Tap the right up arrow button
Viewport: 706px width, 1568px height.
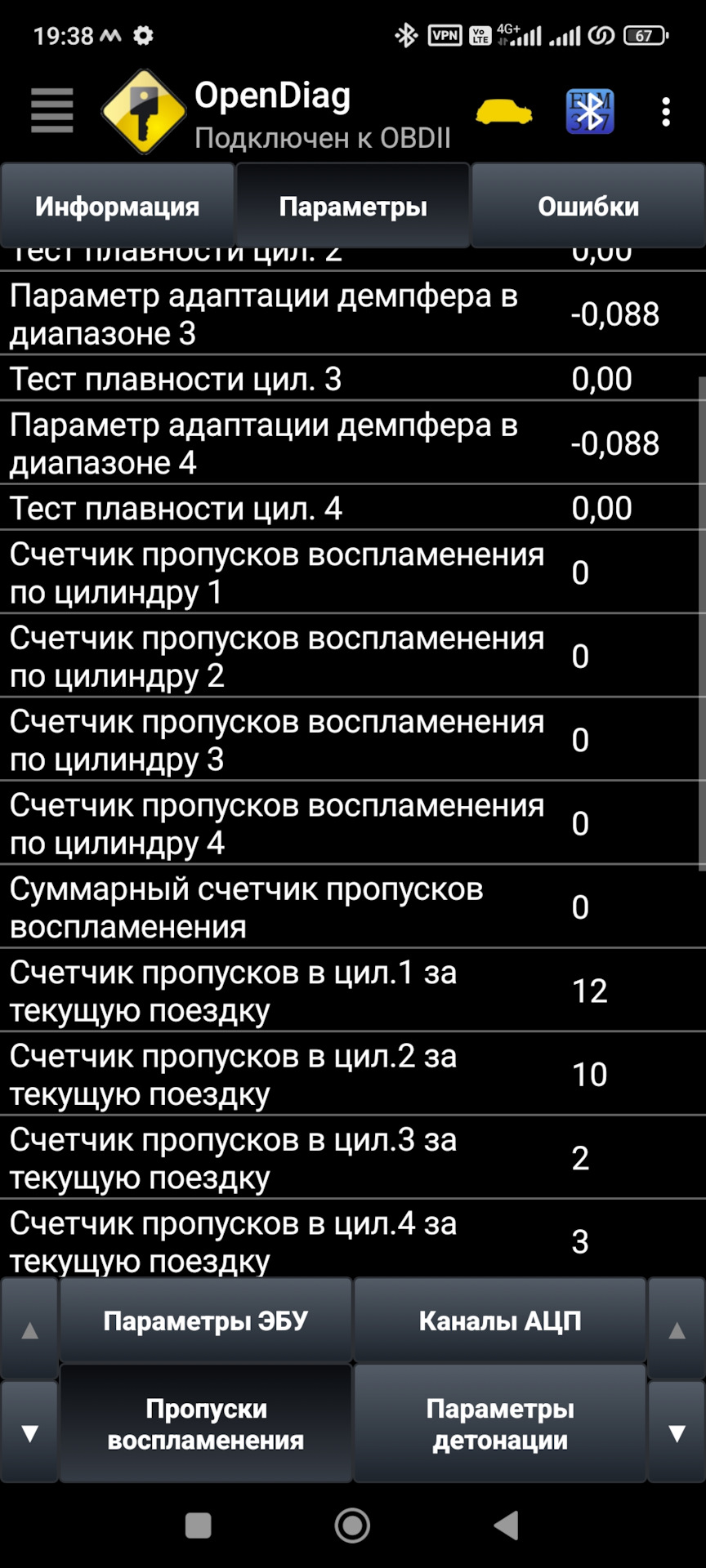677,1330
